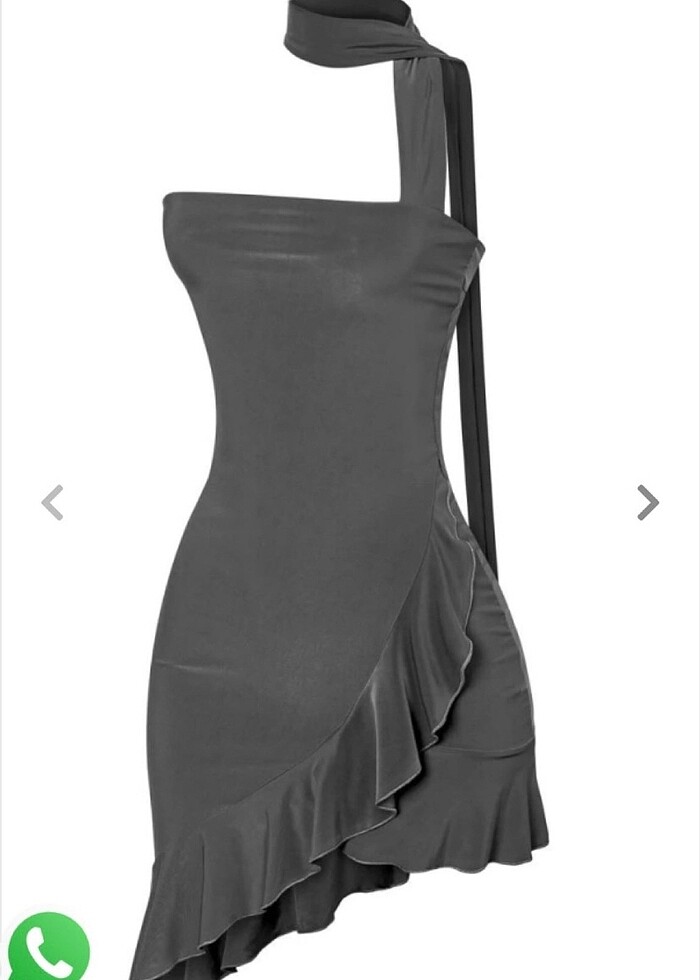Image resolution: width=700 pixels, height=980 pixels.
Task: Go to the previous product image
Action: pos(52,502)
